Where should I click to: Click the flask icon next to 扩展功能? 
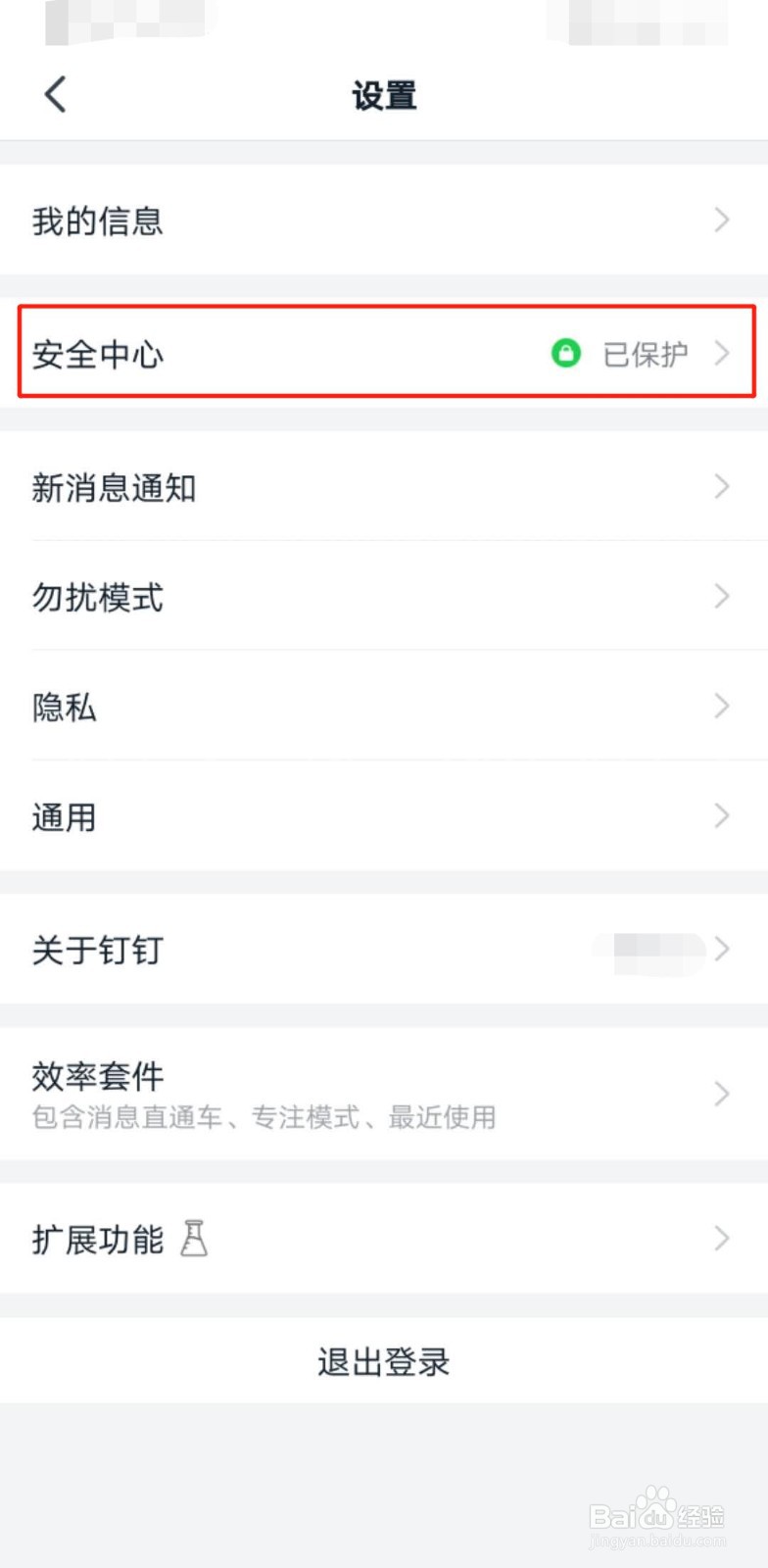tap(194, 1238)
